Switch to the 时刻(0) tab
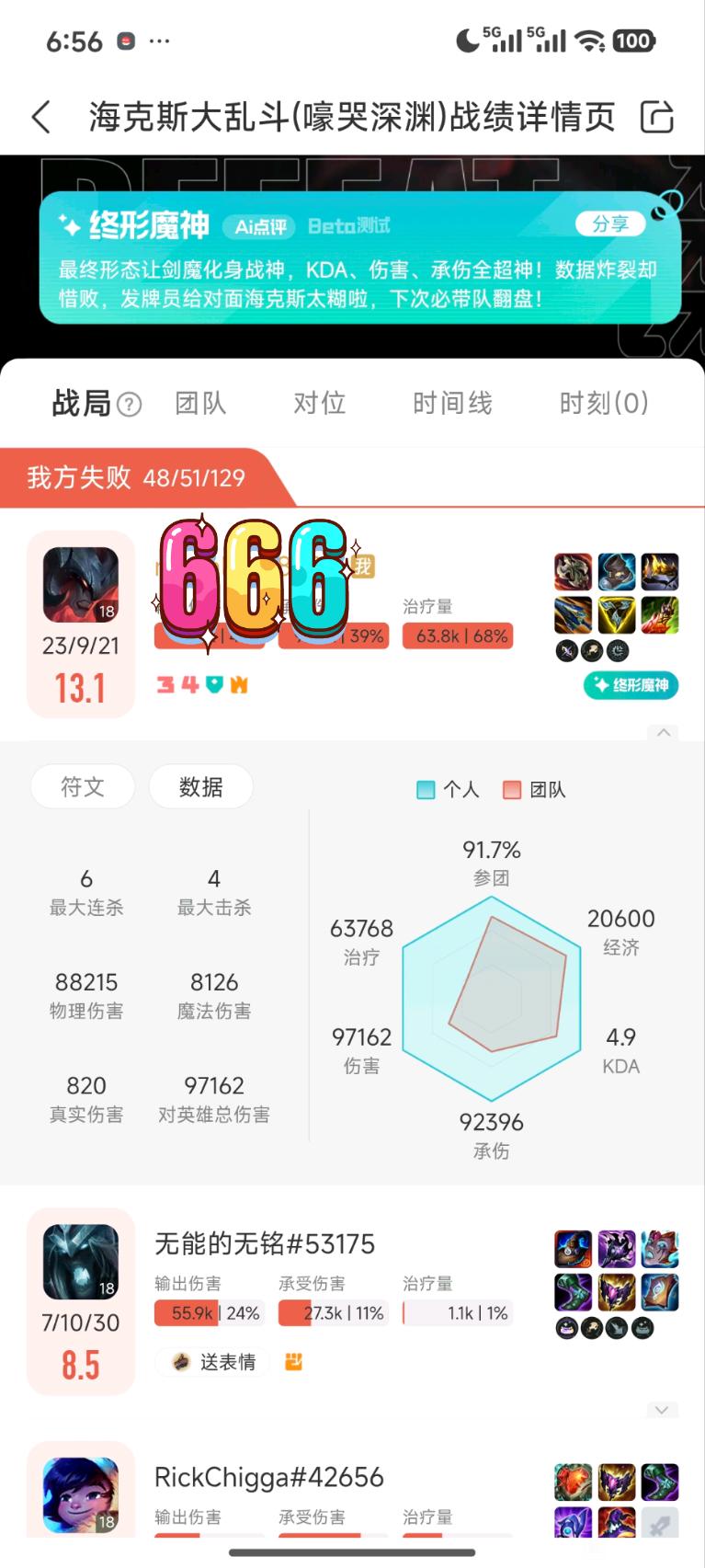Image resolution: width=705 pixels, height=1568 pixels. pyautogui.click(x=604, y=403)
